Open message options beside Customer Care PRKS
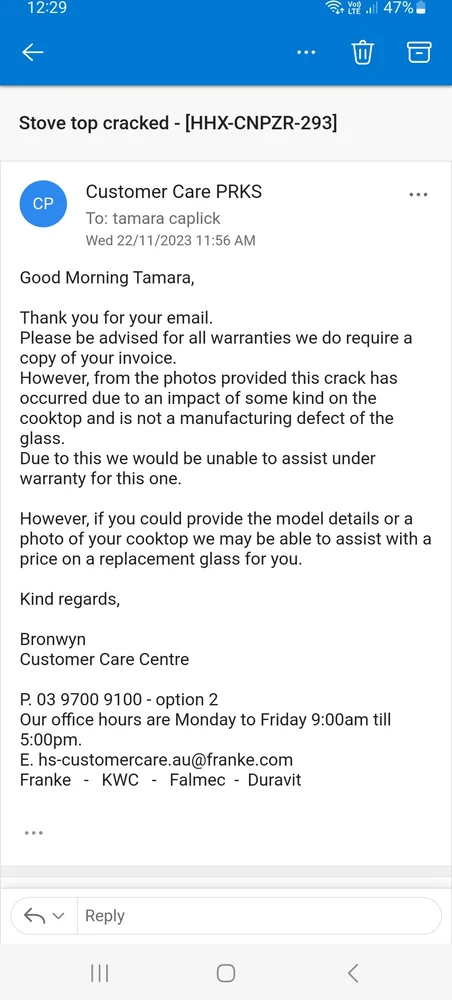 click(418, 195)
